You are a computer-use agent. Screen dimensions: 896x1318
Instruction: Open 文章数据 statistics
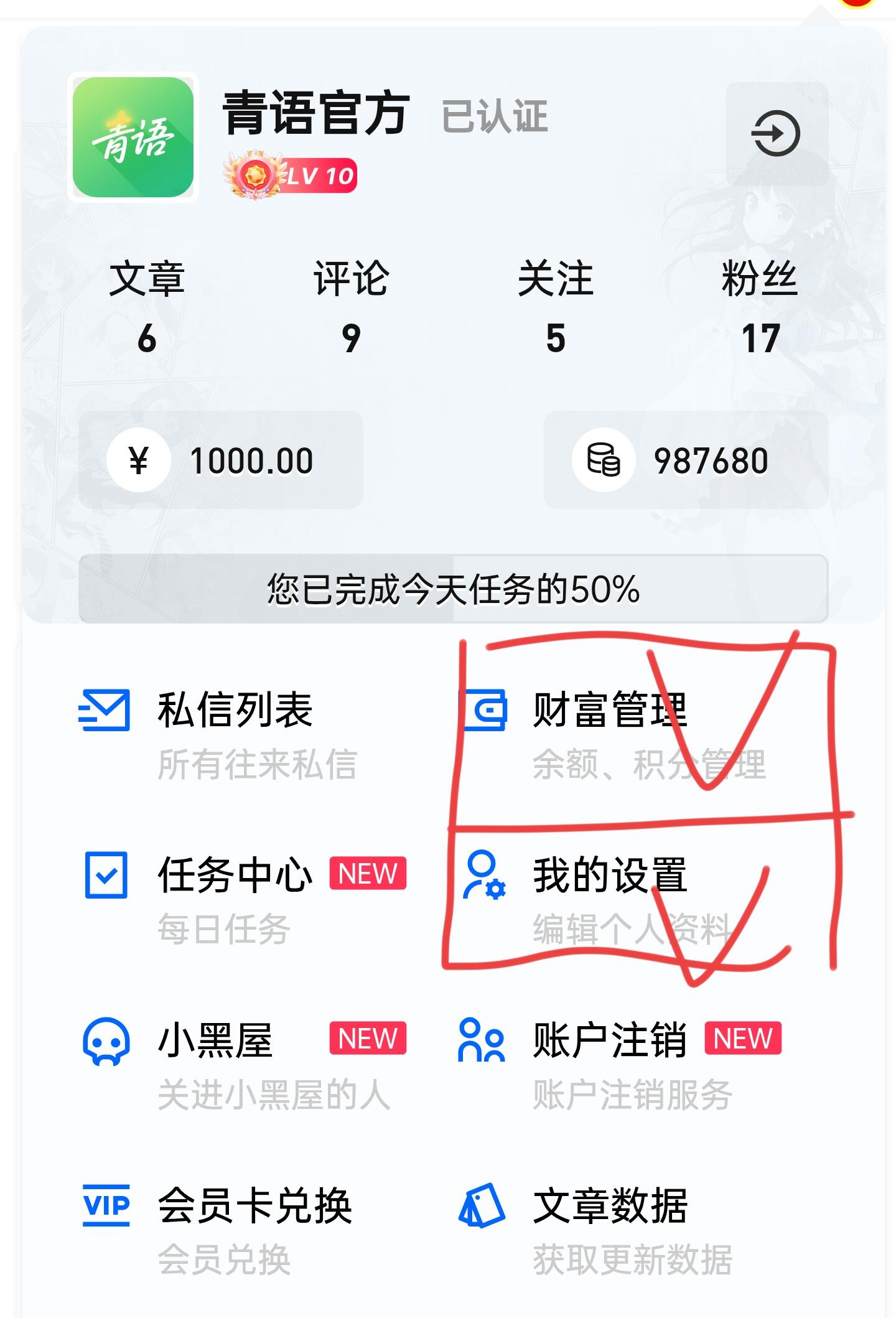(610, 1229)
